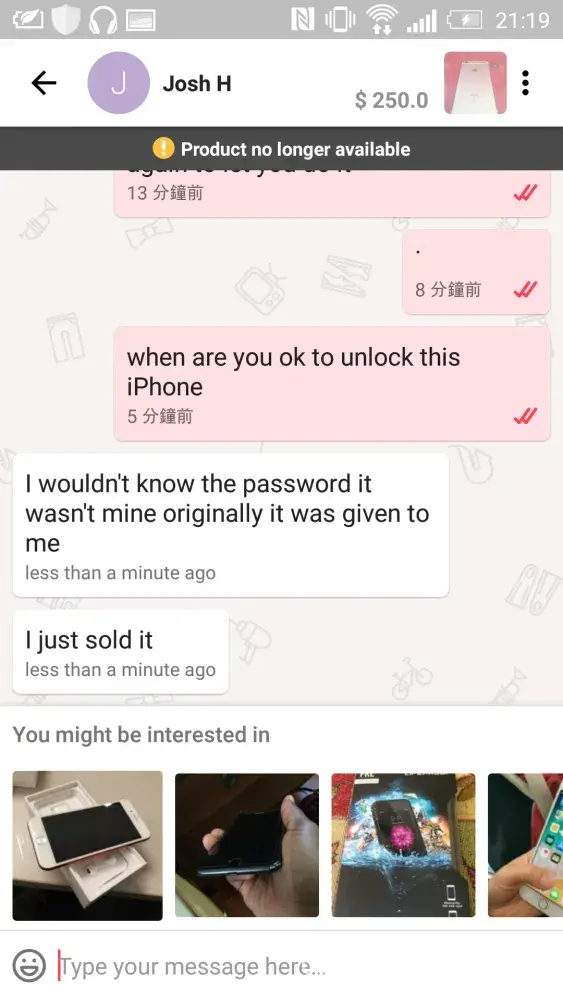Open the emoji picker
This screenshot has width=563, height=1000.
point(29,966)
